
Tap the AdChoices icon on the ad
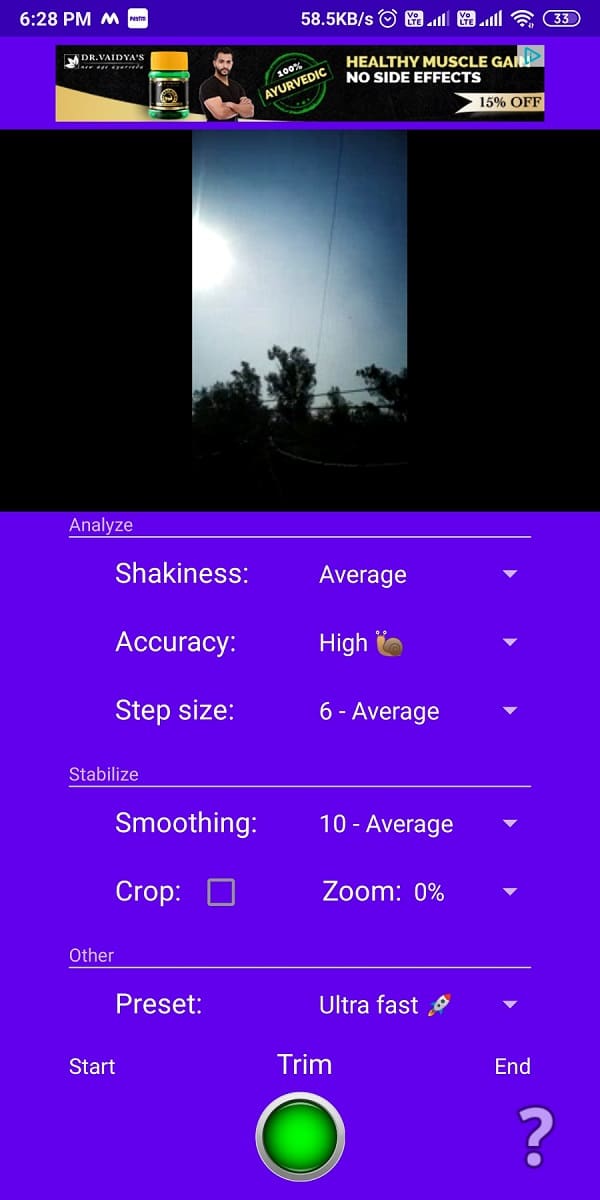tap(534, 55)
